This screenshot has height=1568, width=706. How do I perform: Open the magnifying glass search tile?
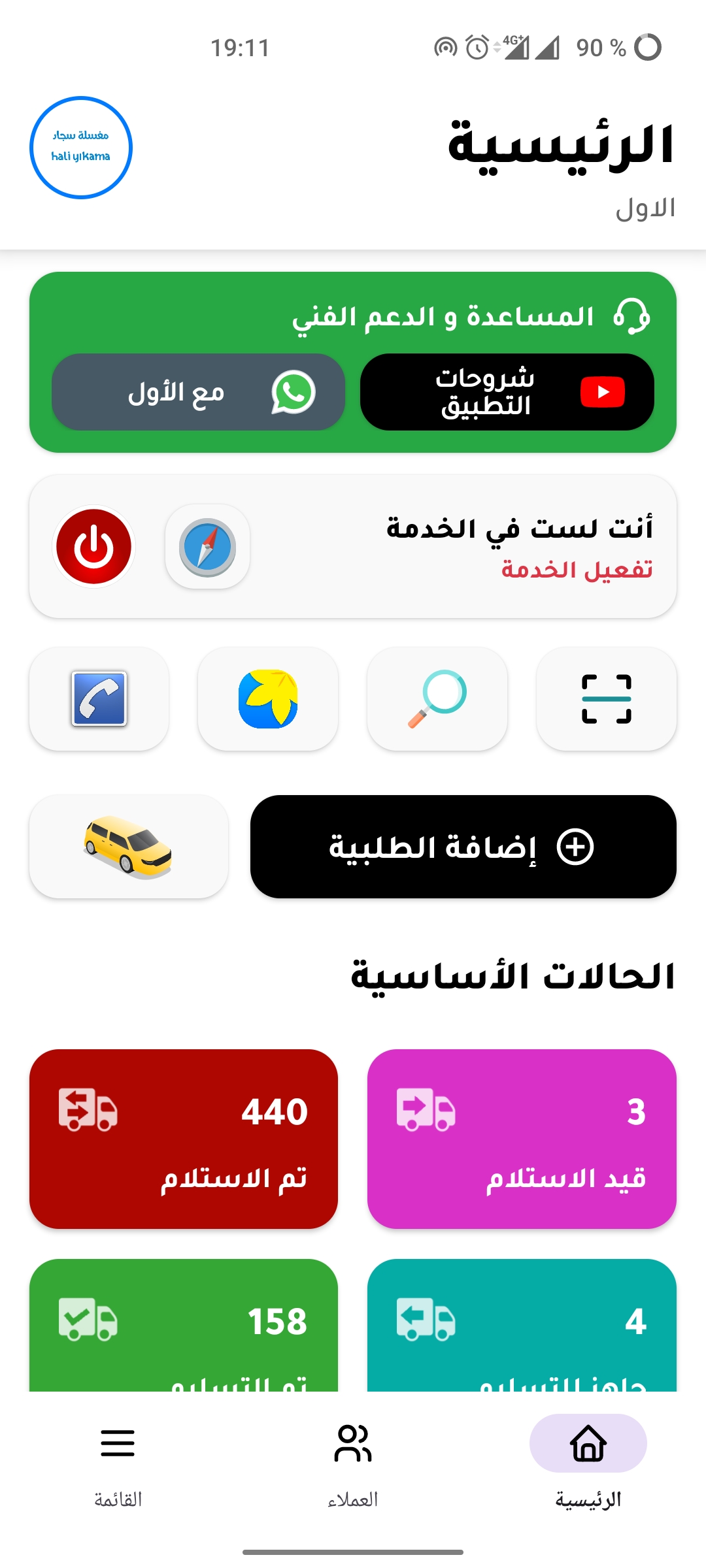tap(437, 699)
